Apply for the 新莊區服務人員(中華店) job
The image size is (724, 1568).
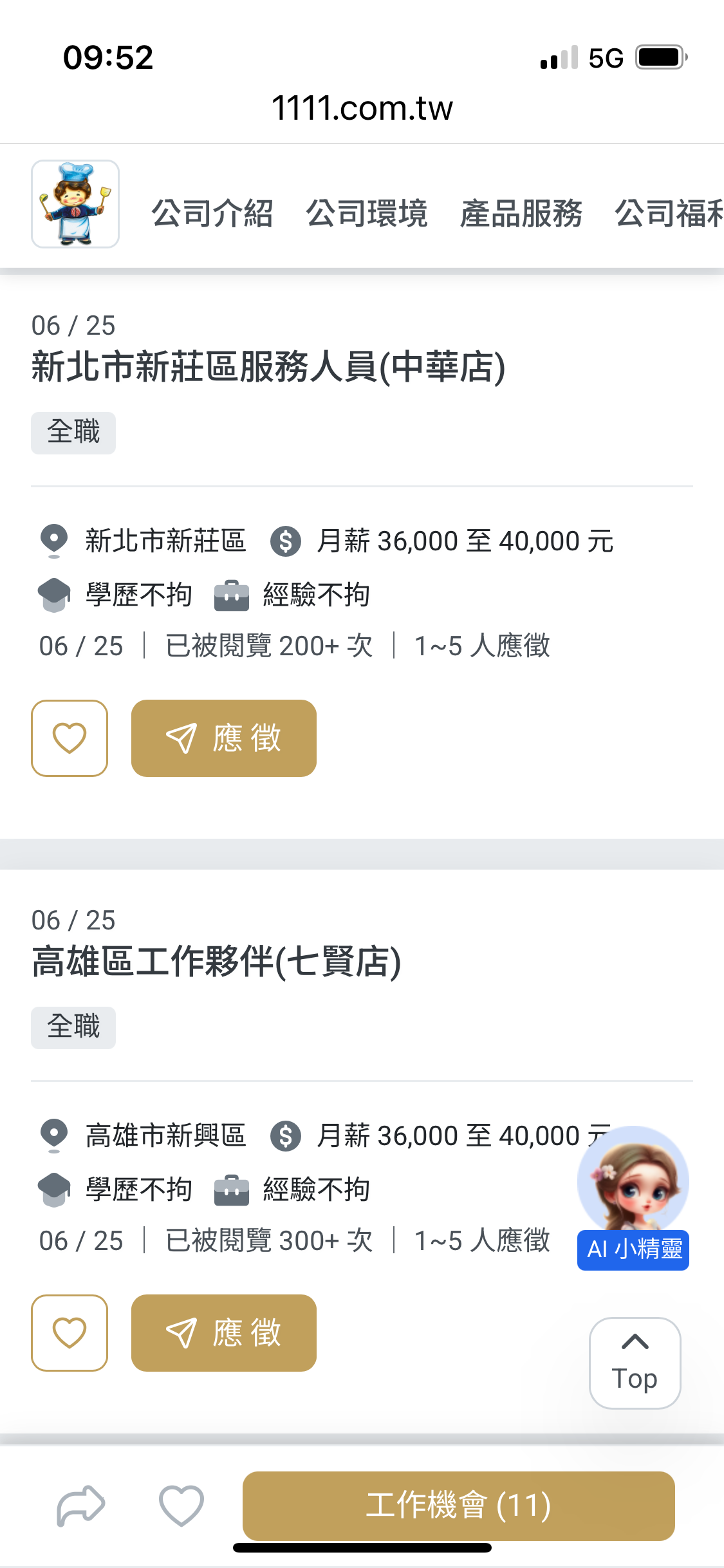224,738
